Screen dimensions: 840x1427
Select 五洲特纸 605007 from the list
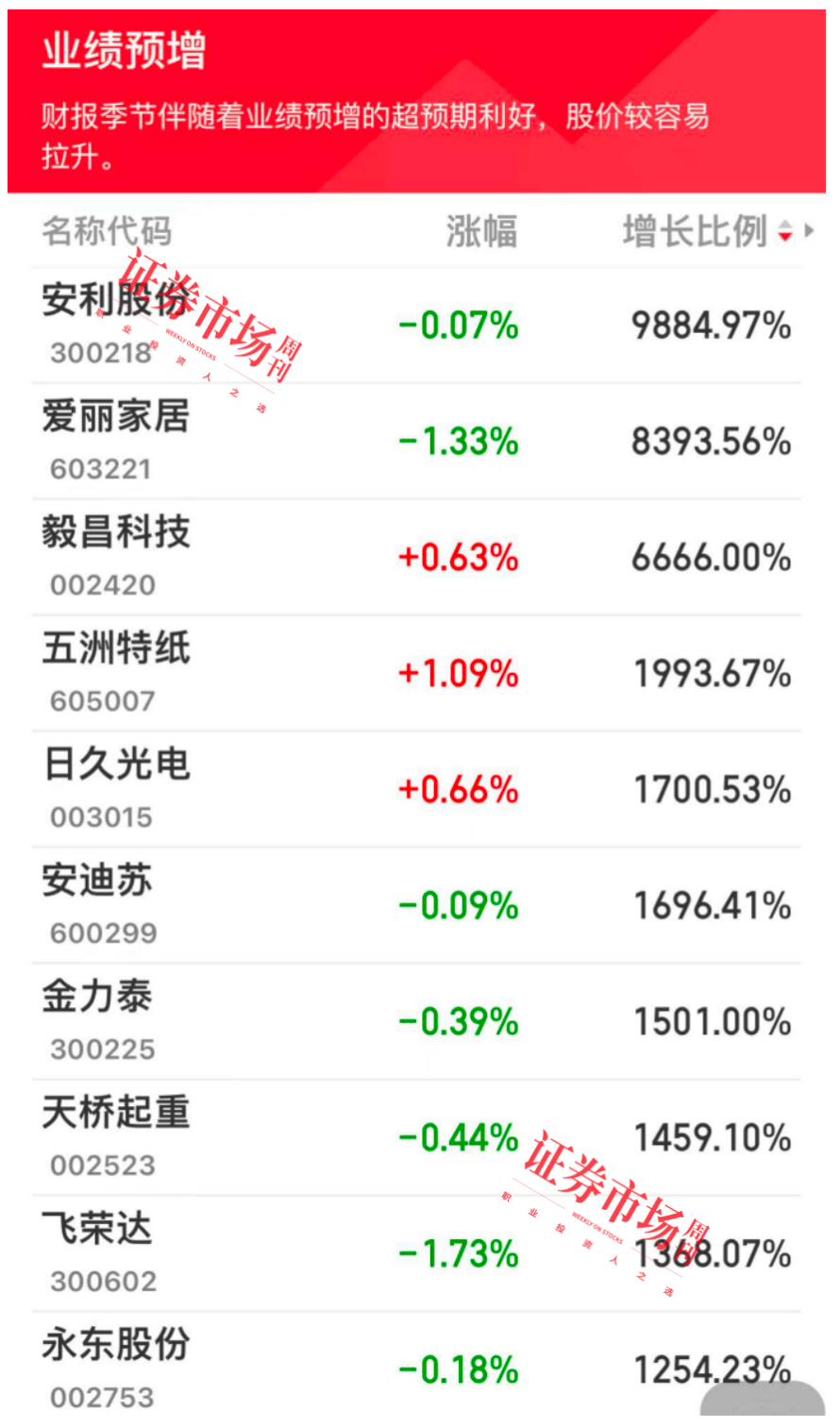tap(416, 674)
